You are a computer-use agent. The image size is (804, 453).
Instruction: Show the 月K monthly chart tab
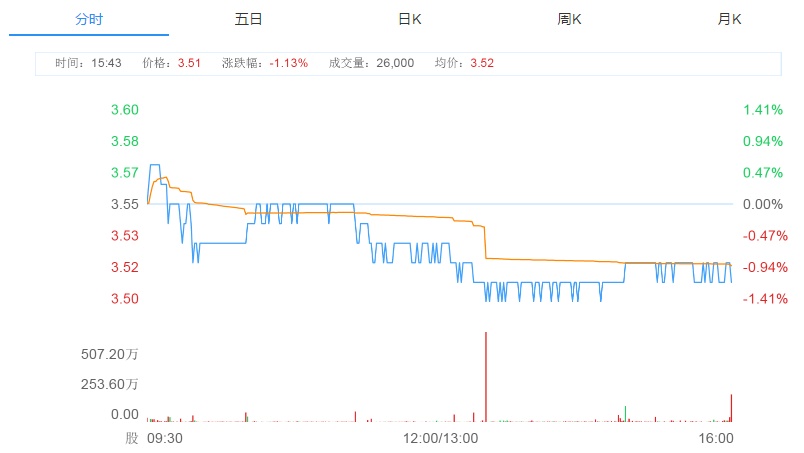pyautogui.click(x=730, y=19)
